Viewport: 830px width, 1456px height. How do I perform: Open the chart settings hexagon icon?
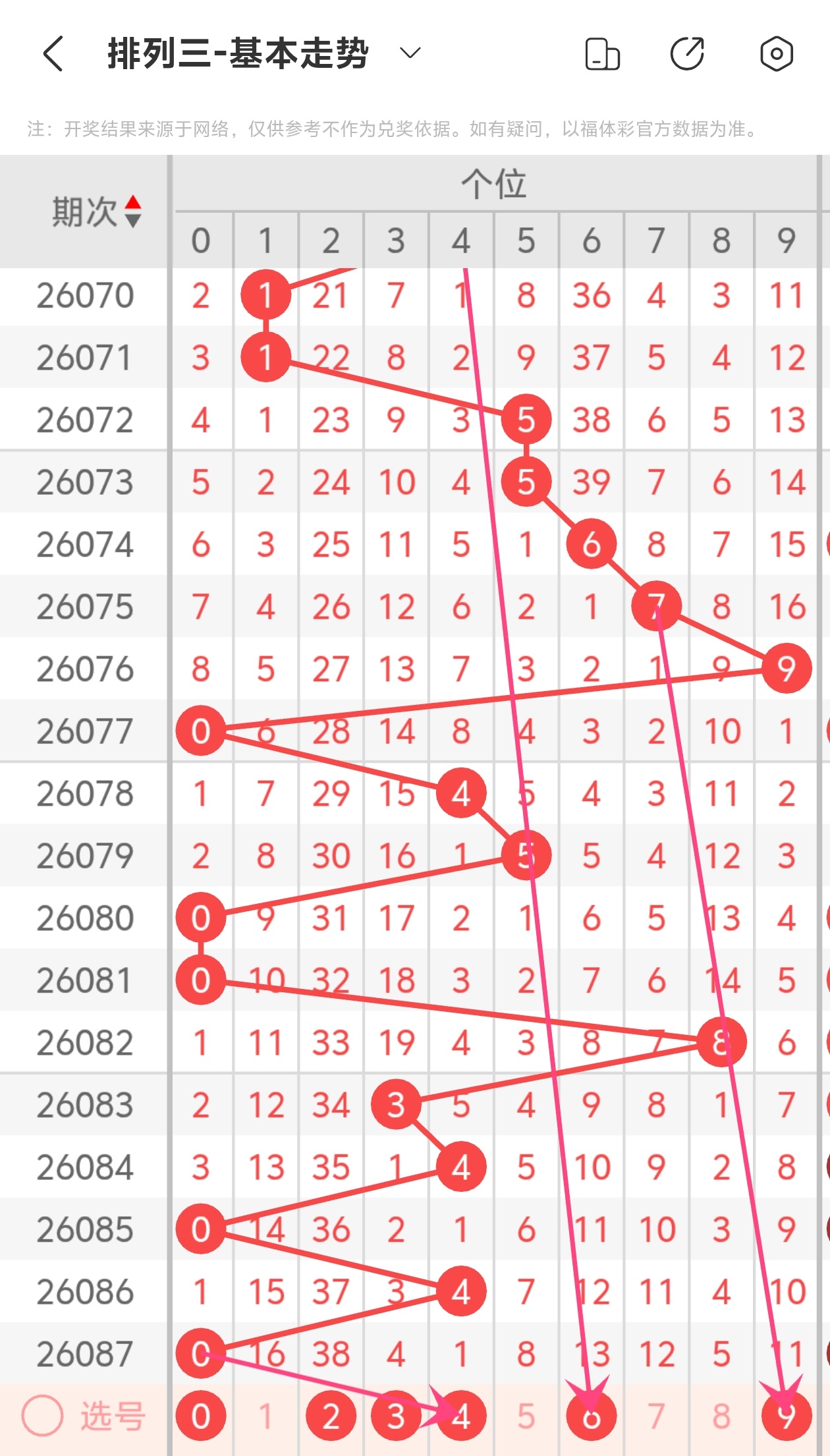tap(776, 53)
